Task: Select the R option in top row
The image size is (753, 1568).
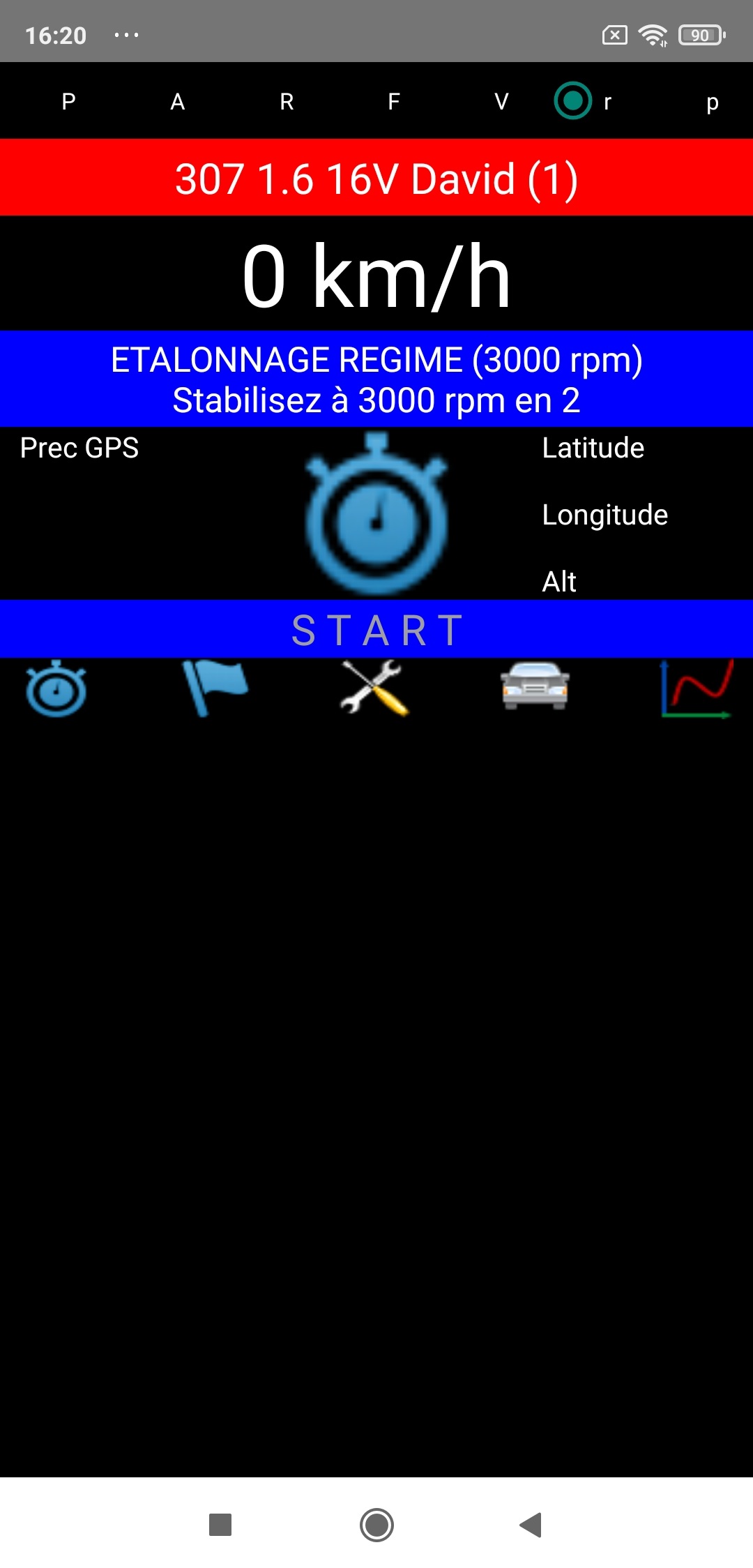Action: click(287, 102)
